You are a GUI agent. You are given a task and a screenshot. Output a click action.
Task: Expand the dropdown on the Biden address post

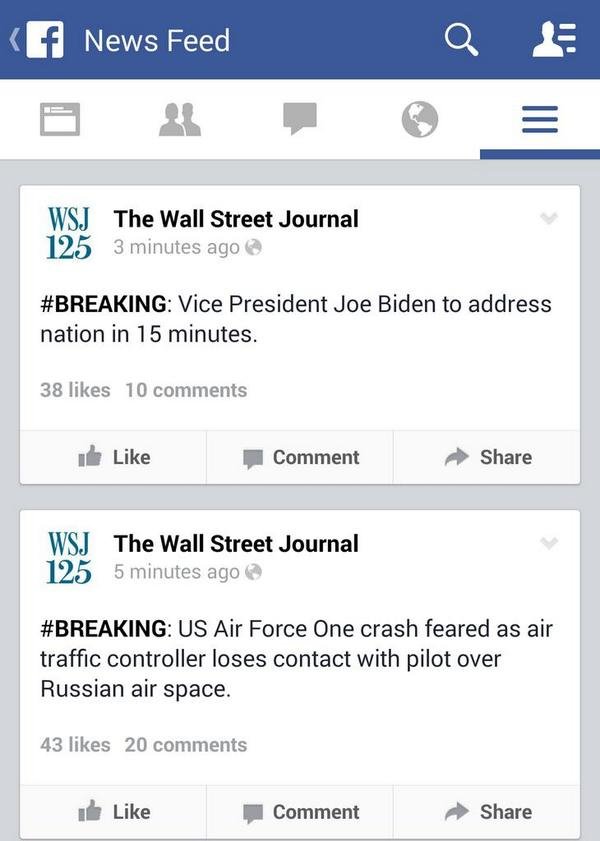(x=548, y=219)
